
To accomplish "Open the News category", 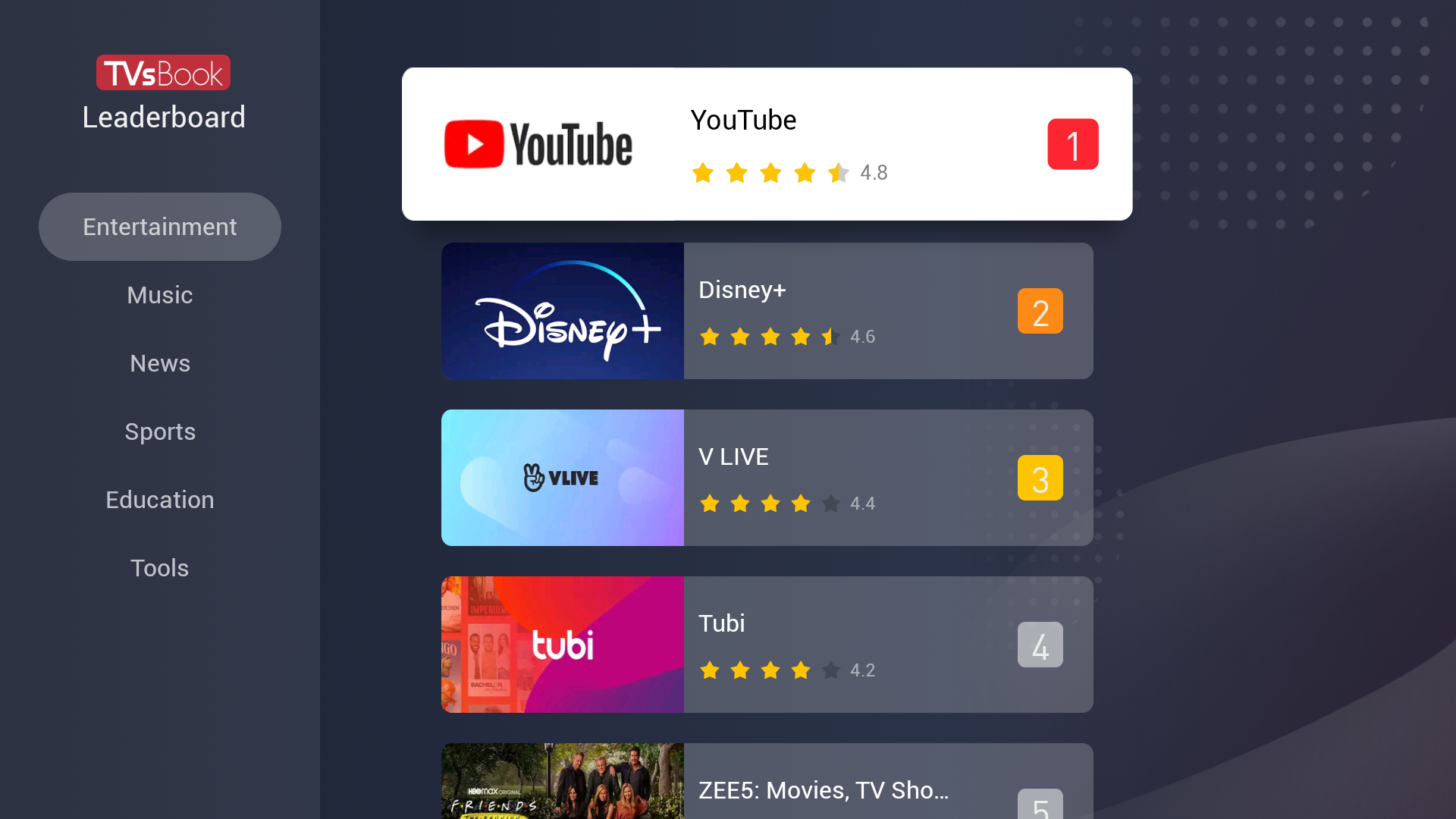I will click(x=159, y=363).
